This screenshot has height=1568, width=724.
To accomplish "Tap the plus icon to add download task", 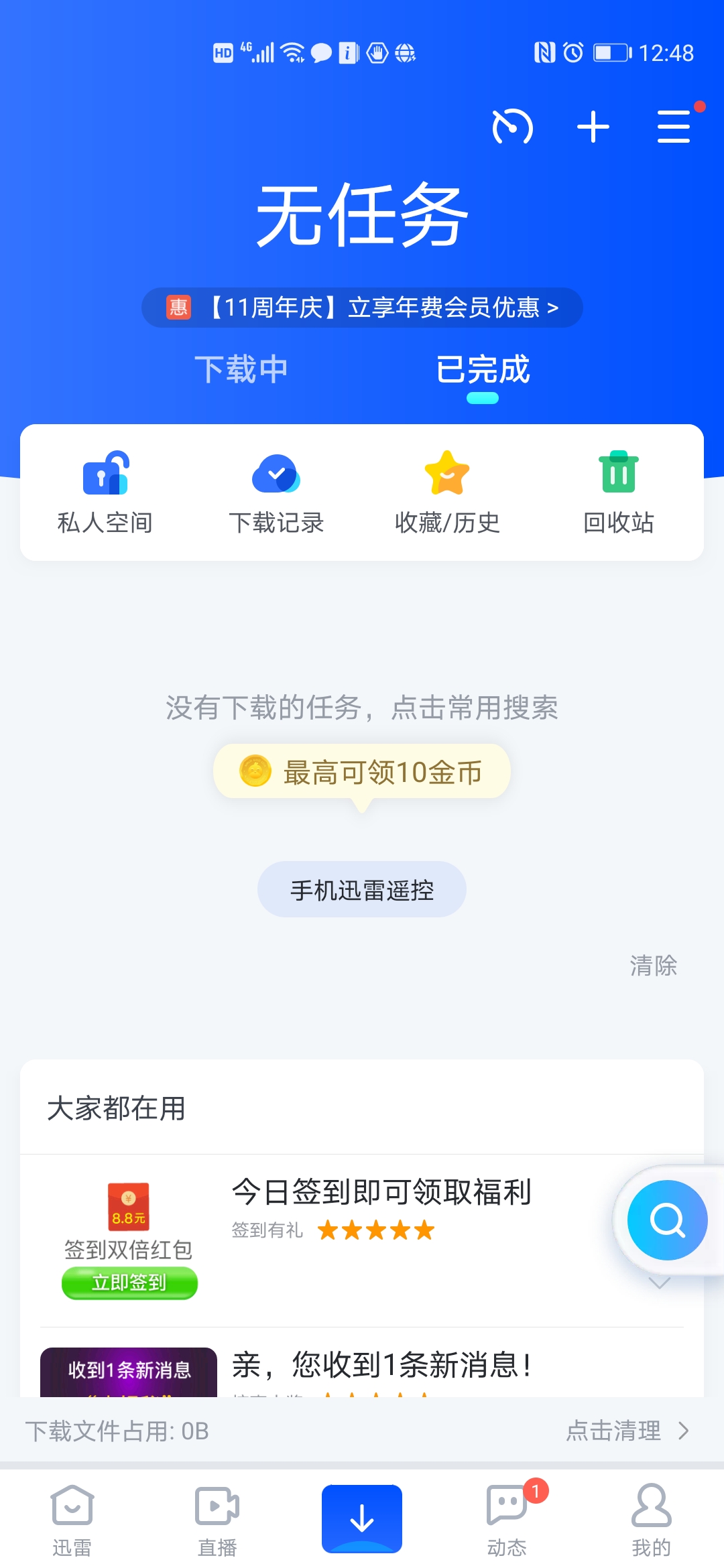I will [593, 126].
